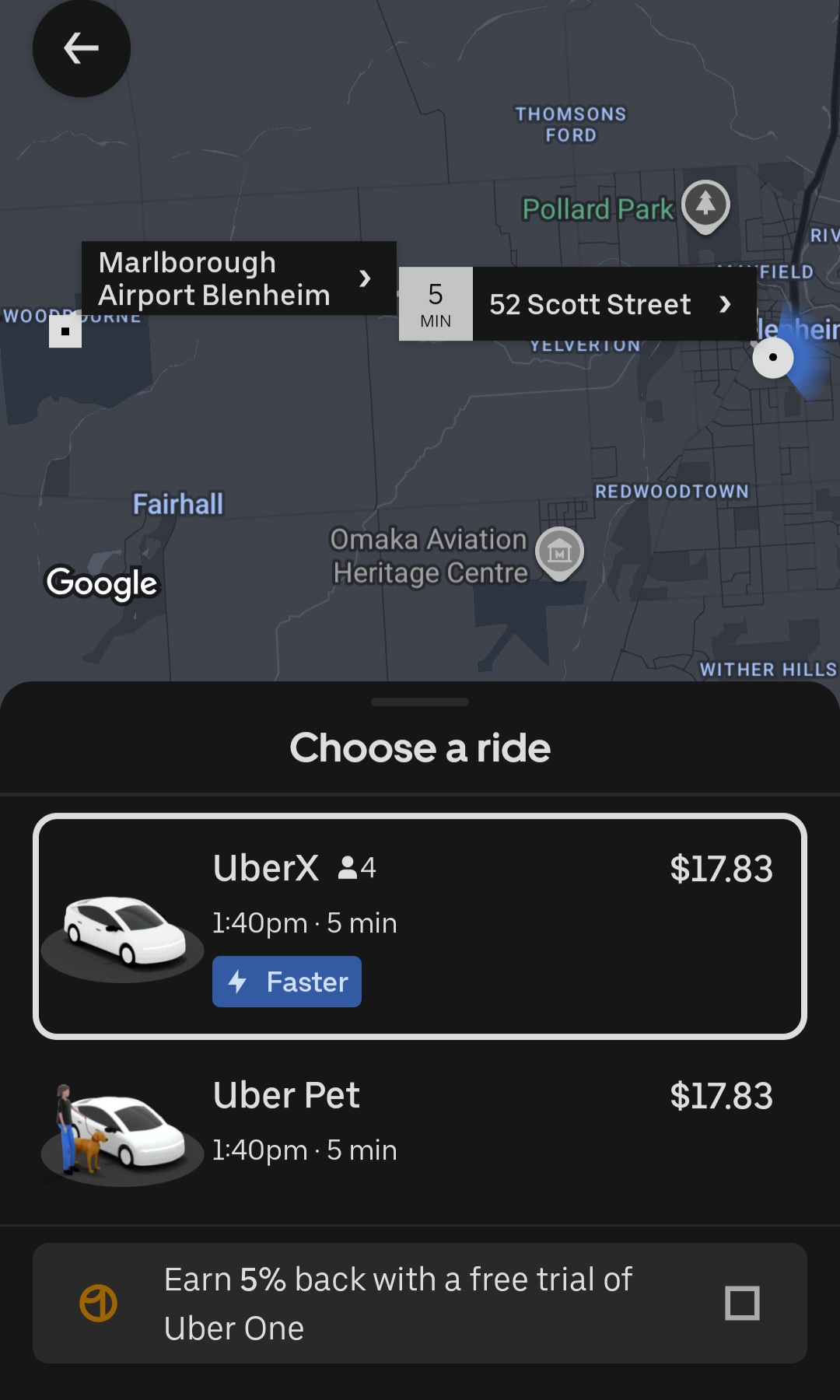Check the Uber One free trial box
The height and width of the screenshot is (1400, 840).
pyautogui.click(x=742, y=1303)
